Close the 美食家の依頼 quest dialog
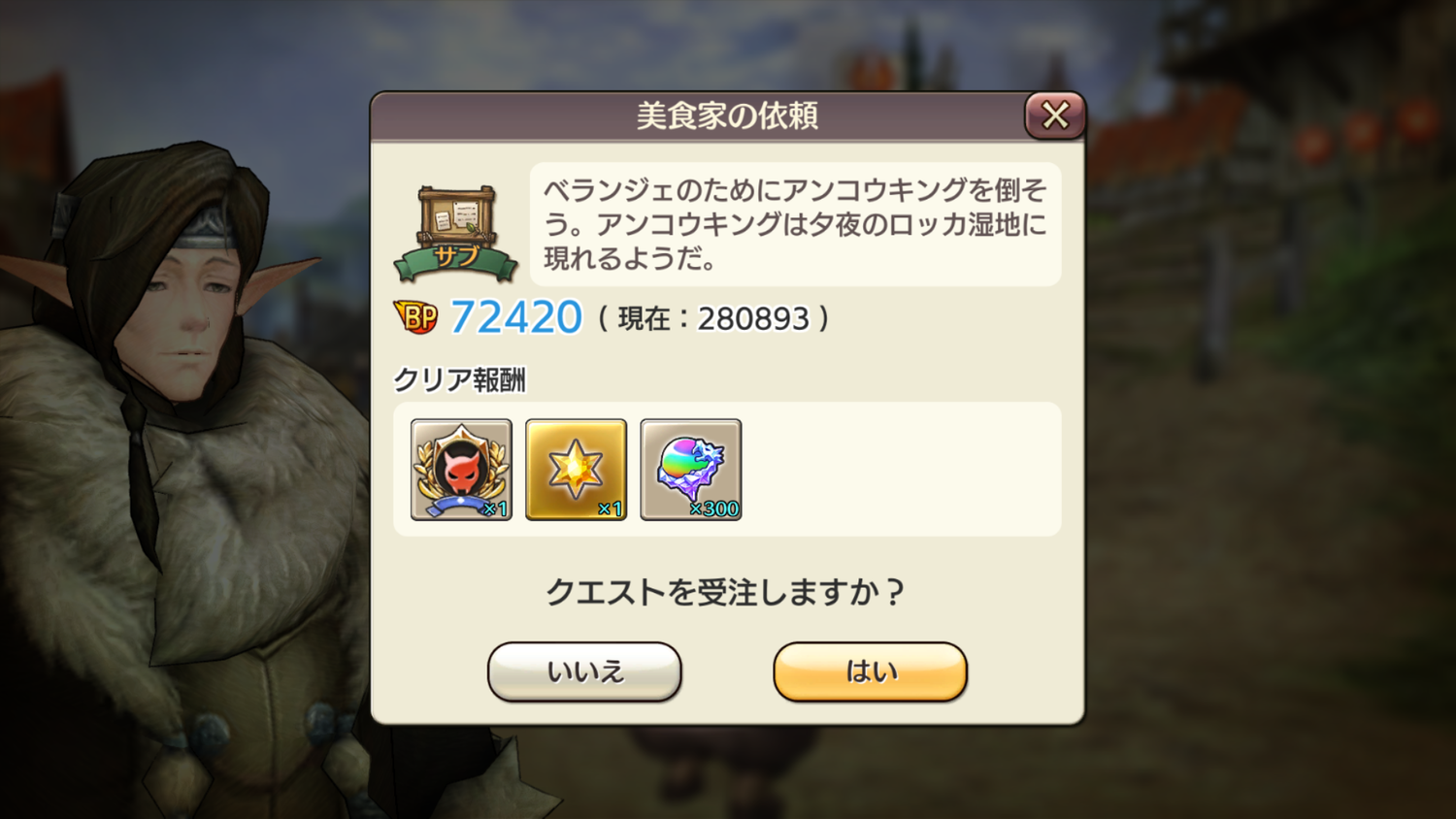The width and height of the screenshot is (1456, 819). (x=1055, y=116)
